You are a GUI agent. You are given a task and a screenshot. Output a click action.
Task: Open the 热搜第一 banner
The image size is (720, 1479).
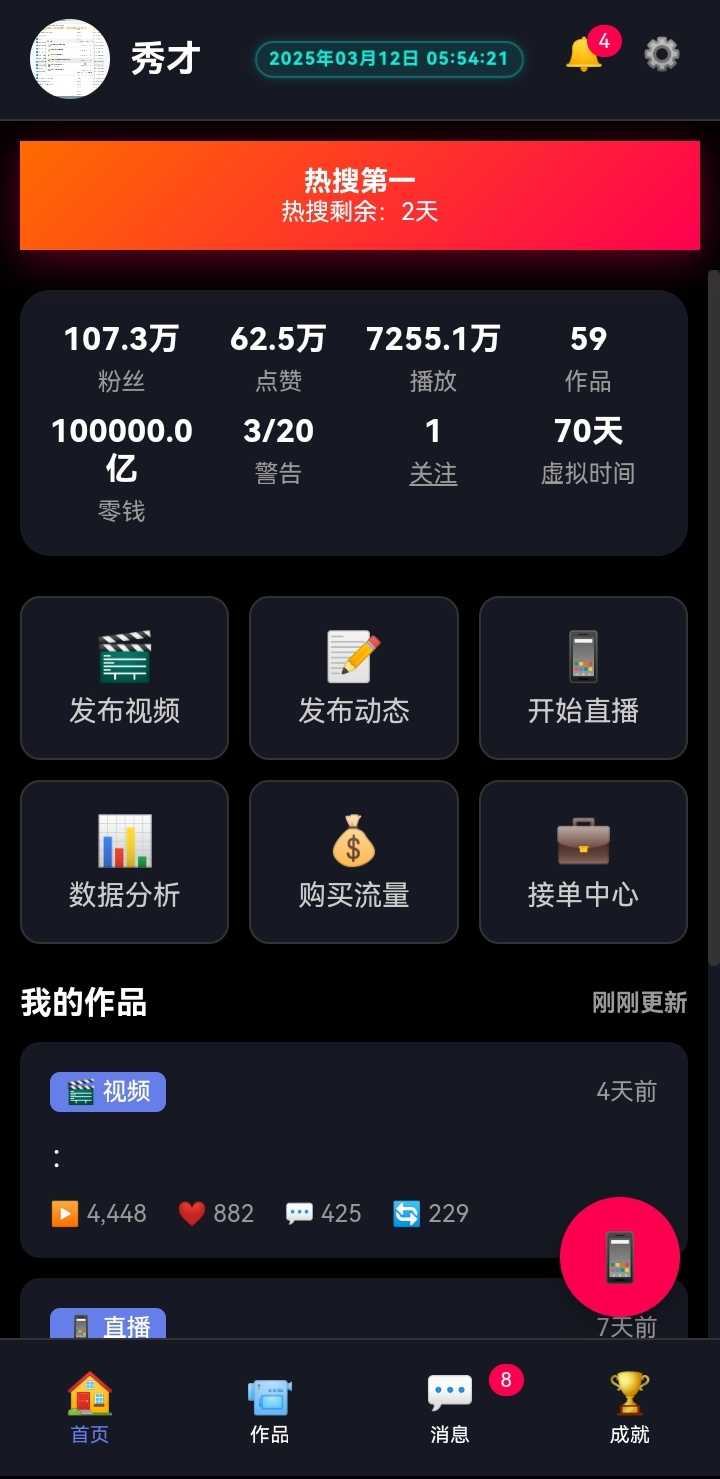pyautogui.click(x=360, y=195)
